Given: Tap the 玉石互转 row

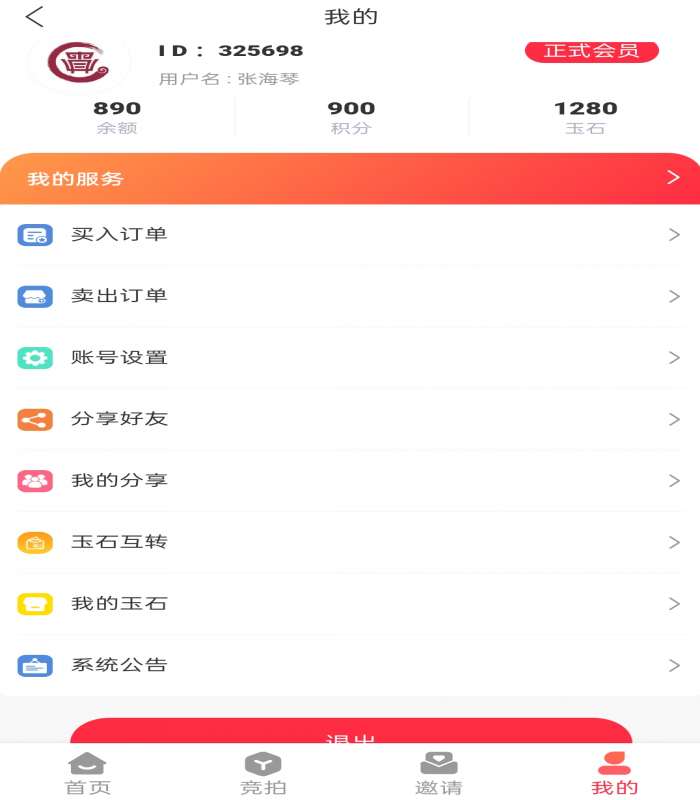Looking at the screenshot, I should (350, 542).
